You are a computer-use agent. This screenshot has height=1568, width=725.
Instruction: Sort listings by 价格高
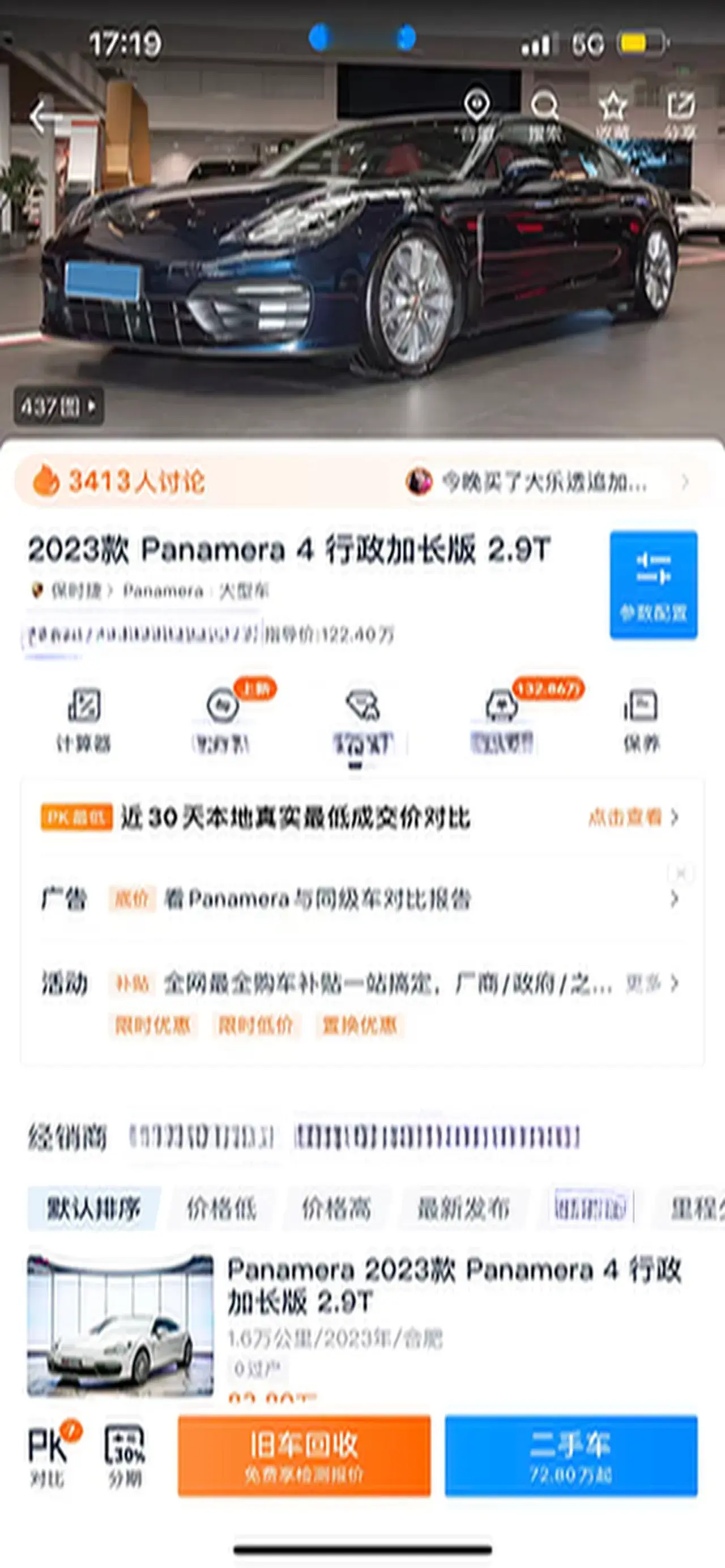click(x=336, y=1208)
